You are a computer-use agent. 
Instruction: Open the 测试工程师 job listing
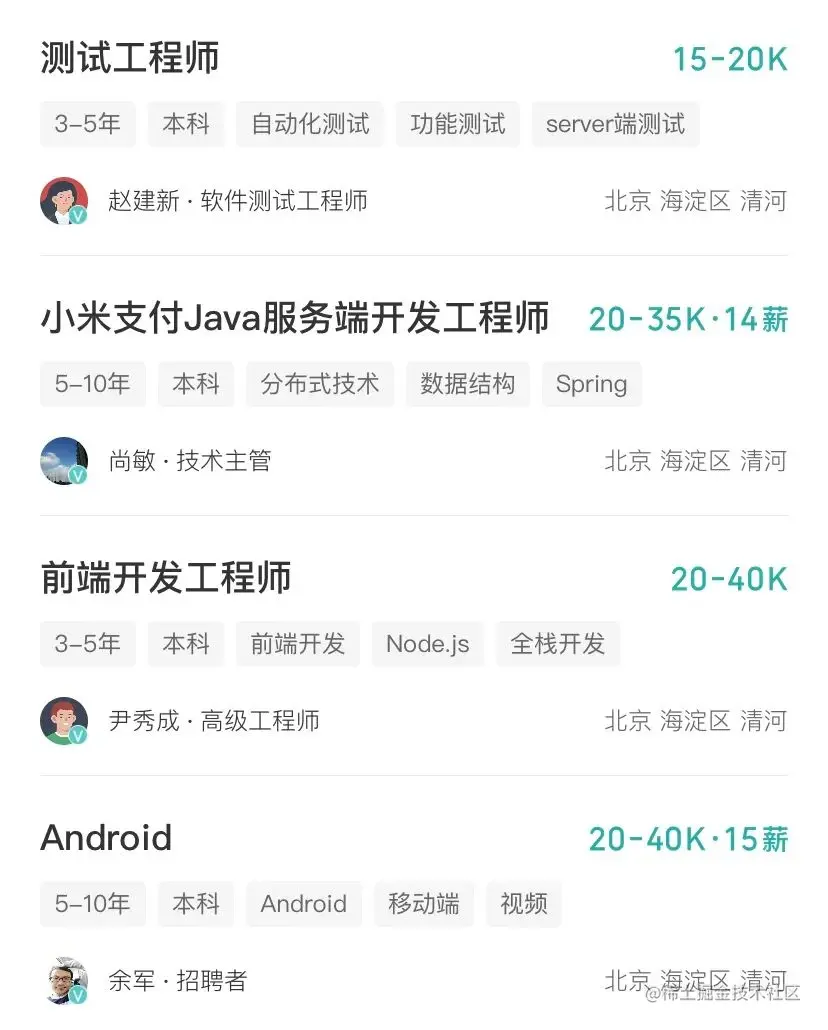coord(130,59)
